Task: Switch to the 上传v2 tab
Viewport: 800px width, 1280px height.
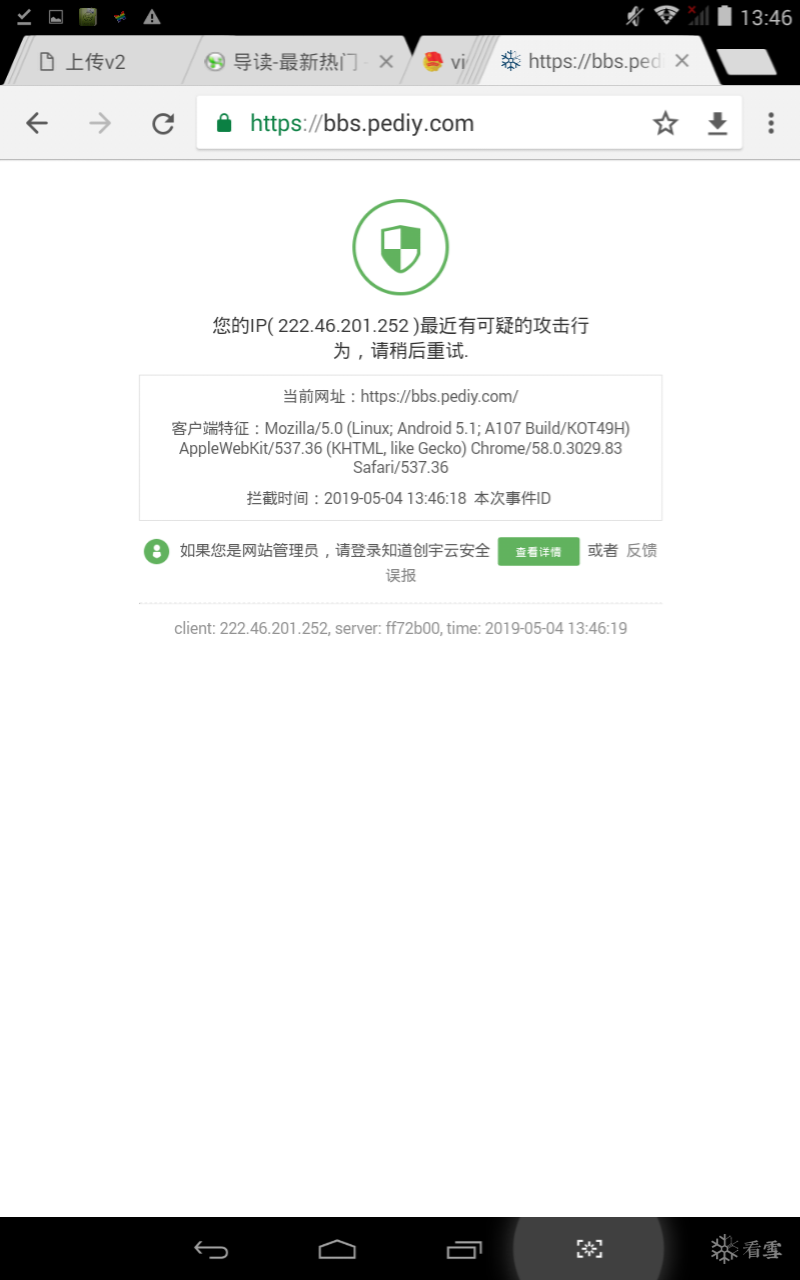Action: click(95, 62)
